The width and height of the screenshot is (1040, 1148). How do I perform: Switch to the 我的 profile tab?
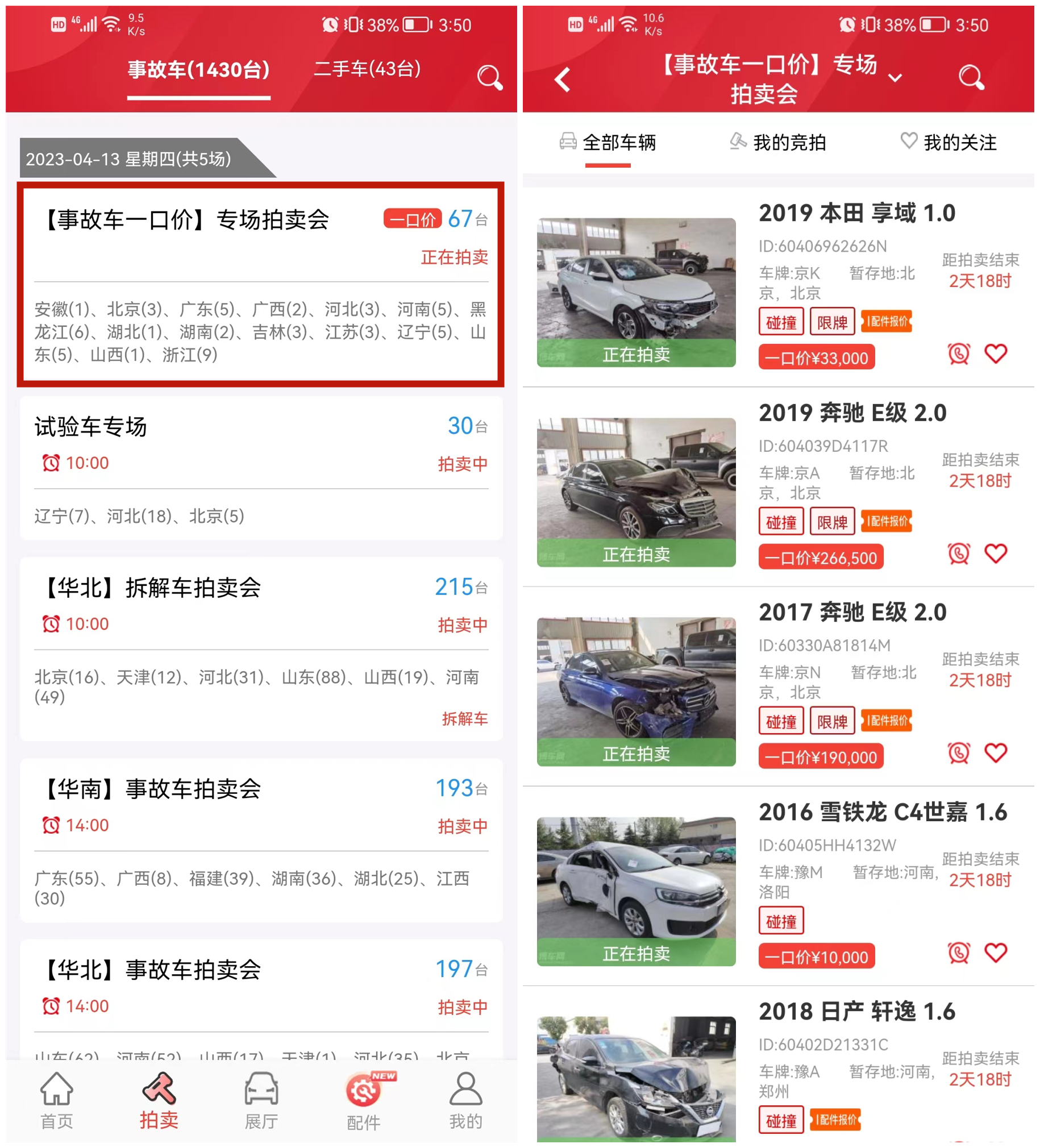[x=465, y=1100]
